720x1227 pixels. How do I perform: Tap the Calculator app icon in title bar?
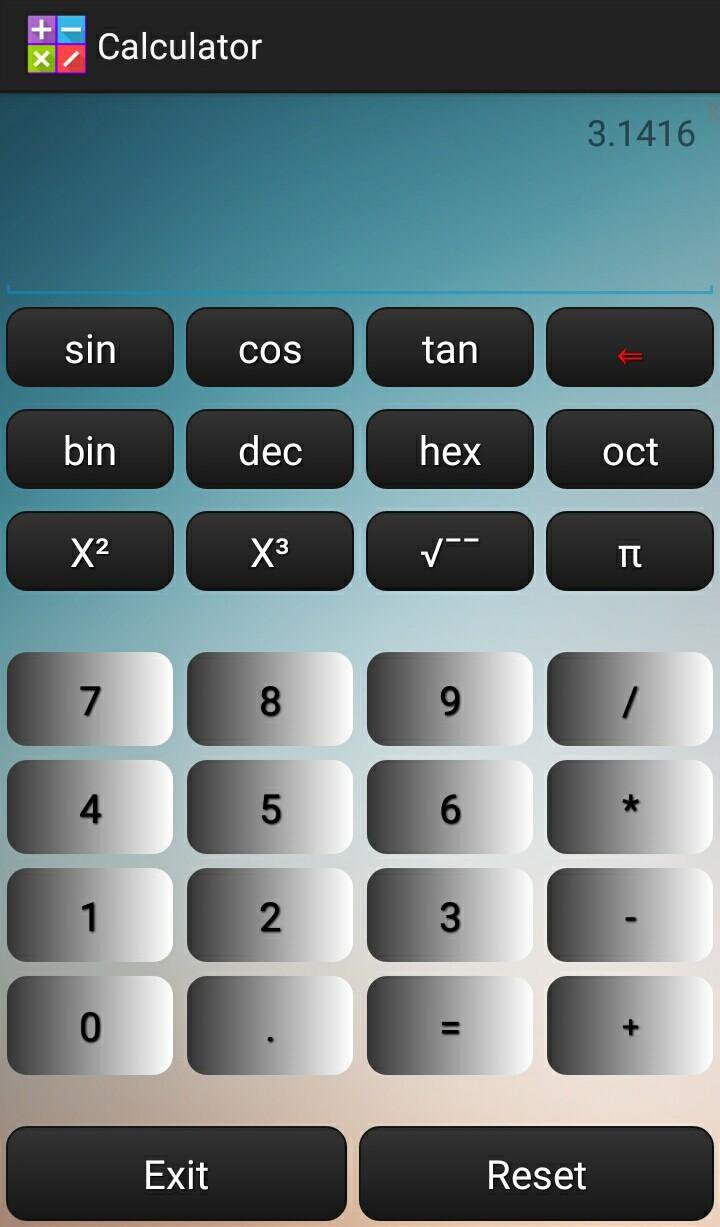[x=55, y=45]
